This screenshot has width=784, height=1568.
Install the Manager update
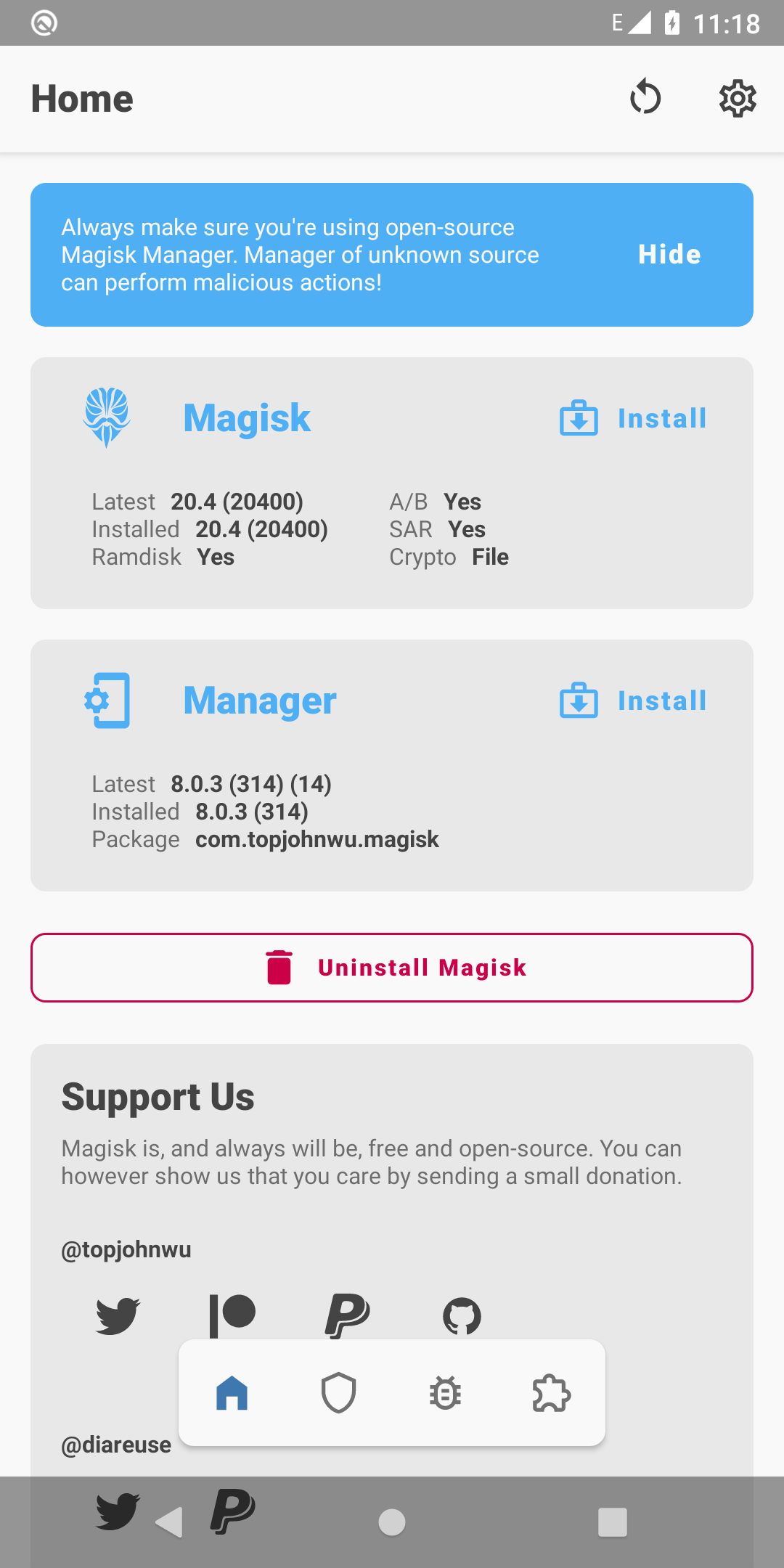coord(633,701)
